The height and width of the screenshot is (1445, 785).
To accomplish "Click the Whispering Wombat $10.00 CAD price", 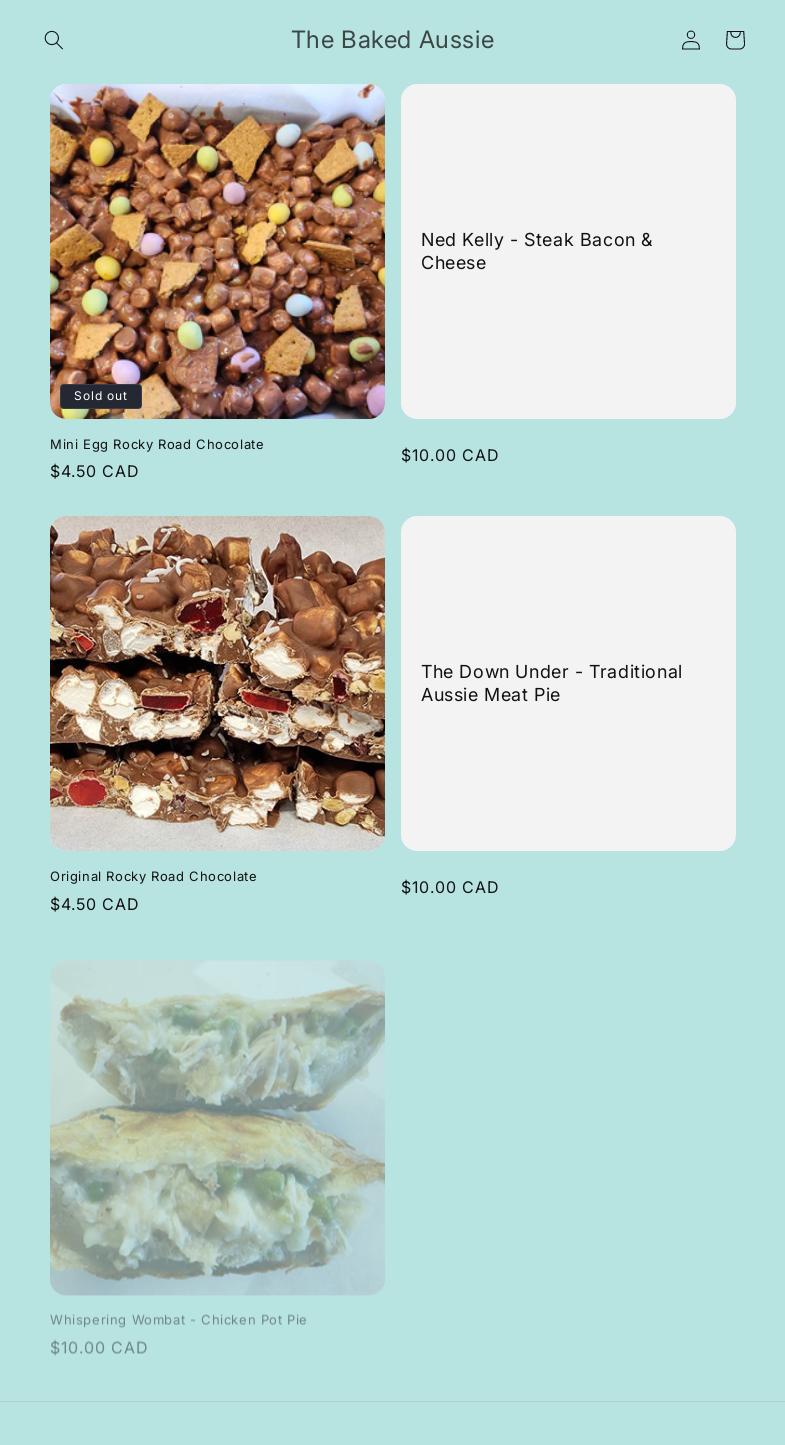I will (99, 1347).
